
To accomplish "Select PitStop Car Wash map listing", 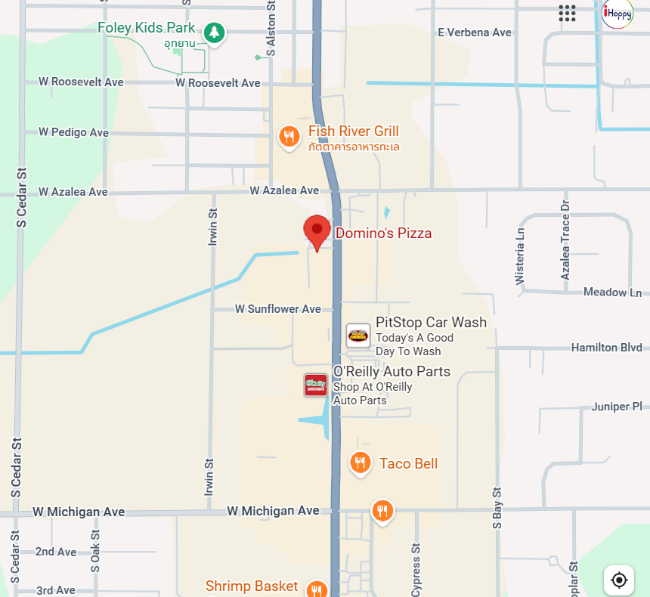I will (x=358, y=336).
